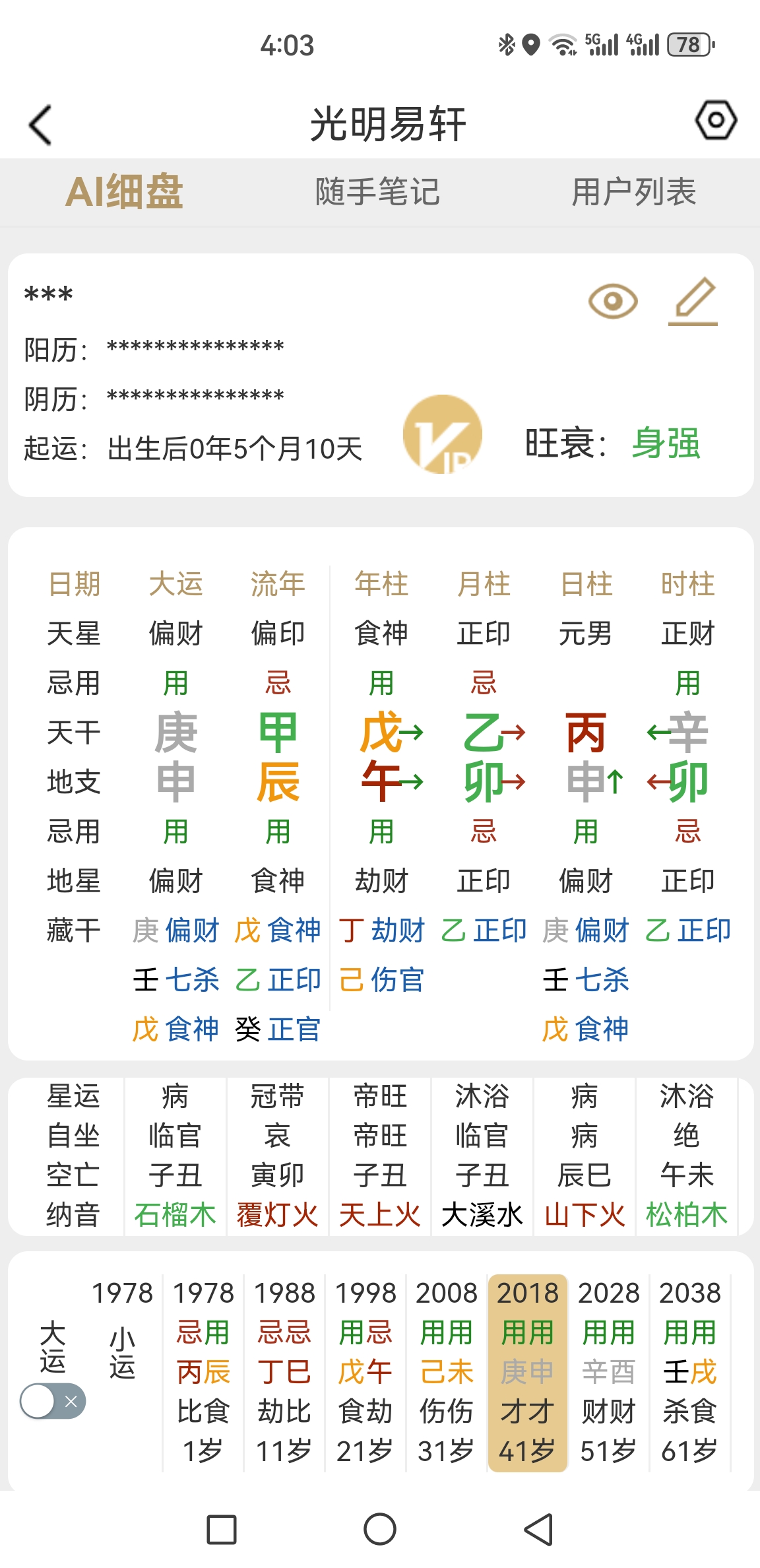Tap the system home button
The height and width of the screenshot is (1568, 760).
(x=380, y=1529)
